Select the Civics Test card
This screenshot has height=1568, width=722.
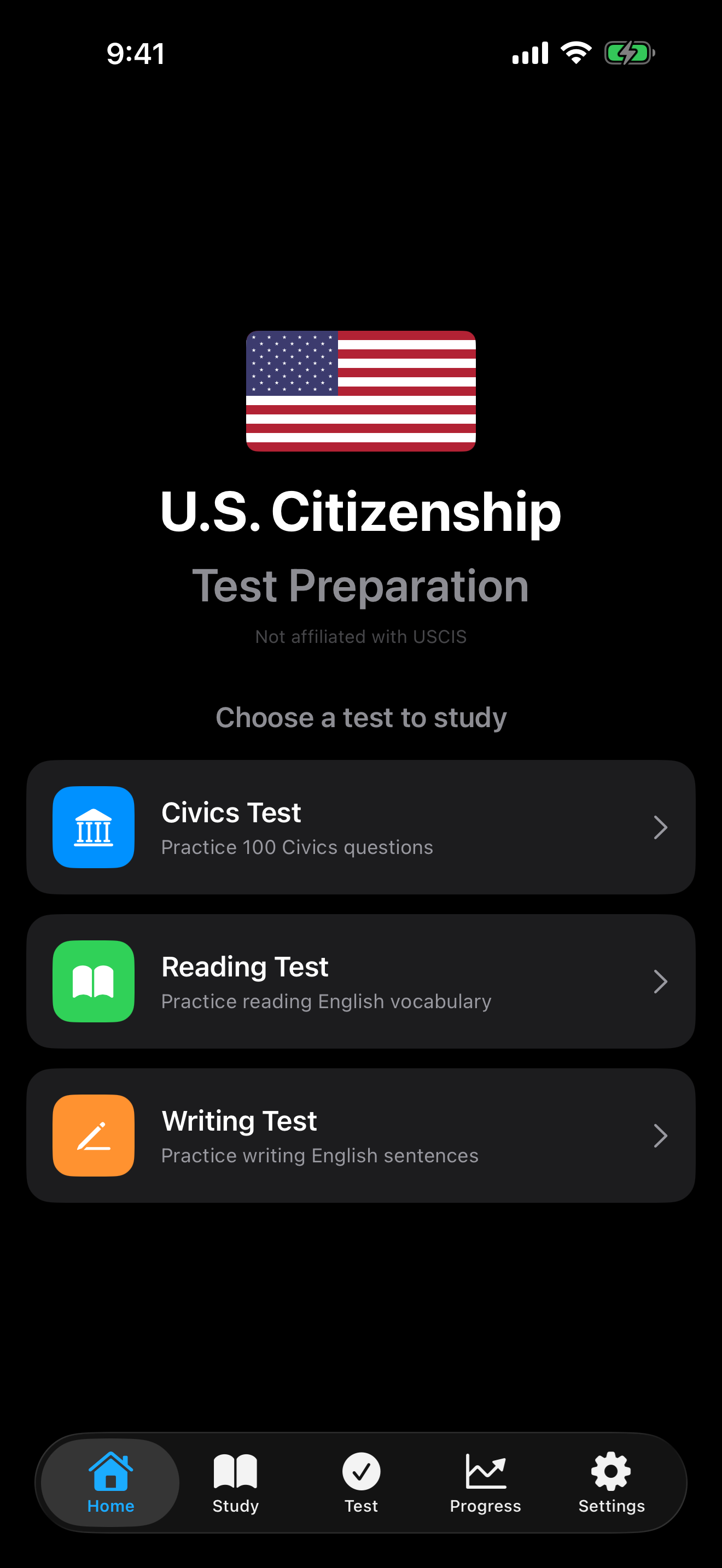pos(361,827)
